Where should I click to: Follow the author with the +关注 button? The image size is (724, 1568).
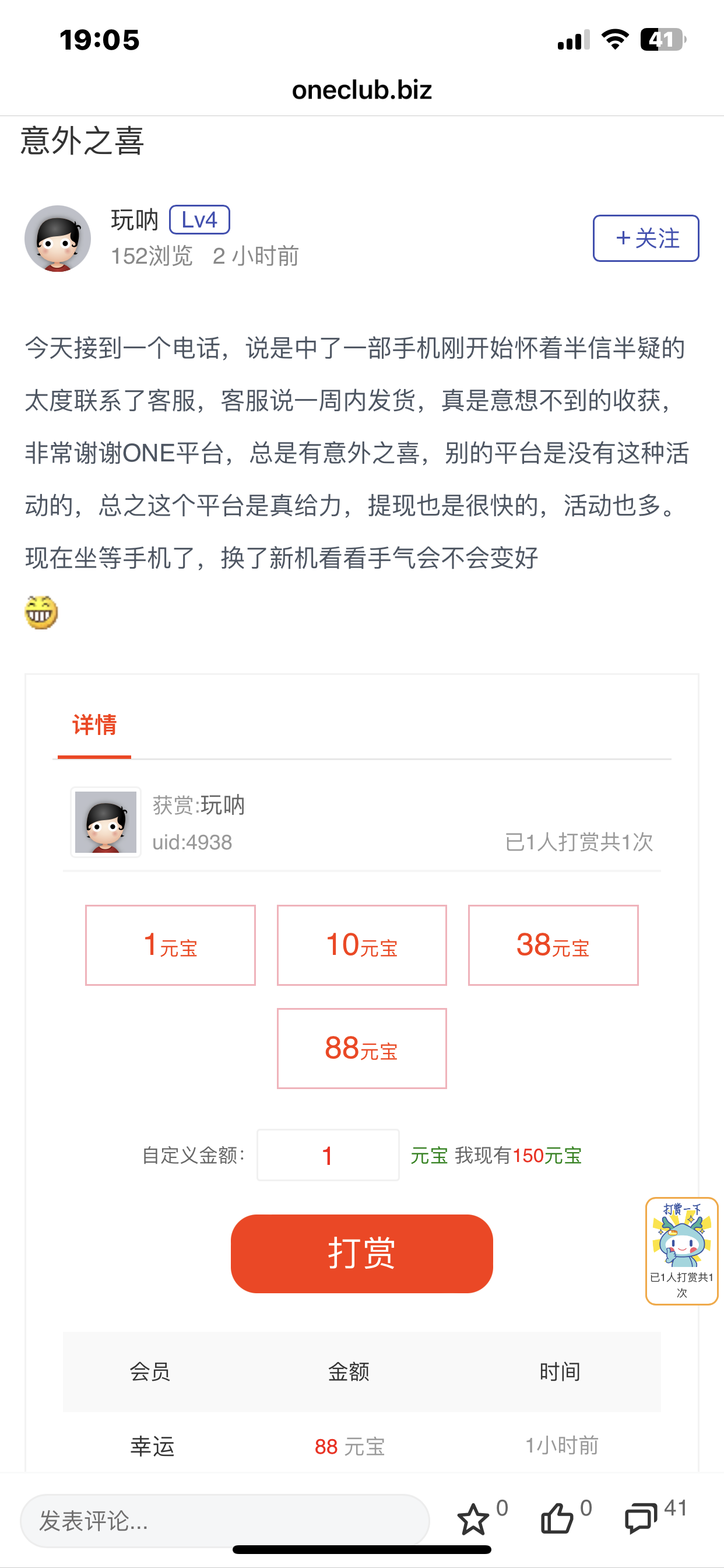click(x=645, y=238)
